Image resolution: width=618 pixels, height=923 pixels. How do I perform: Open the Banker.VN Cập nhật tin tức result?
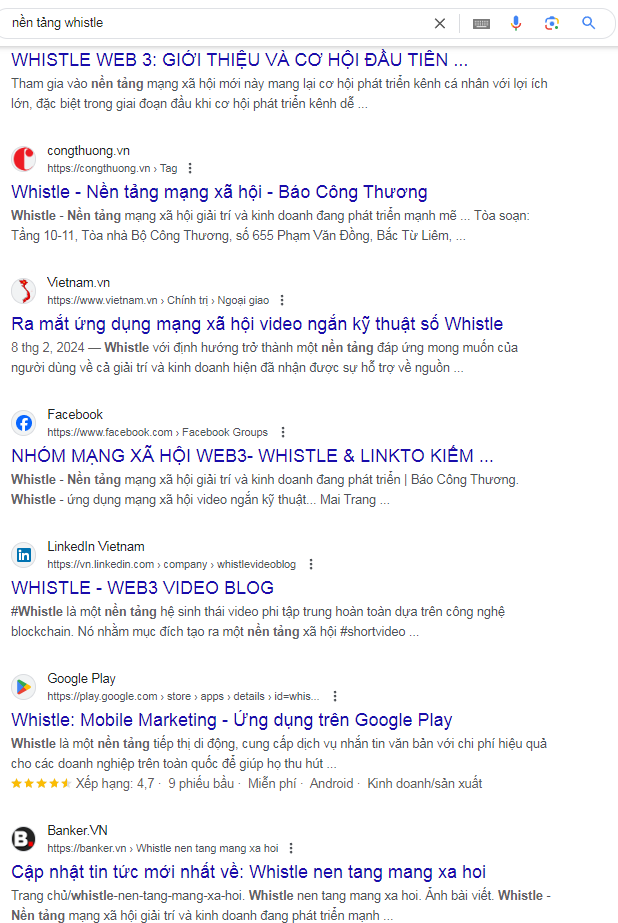coord(248,872)
